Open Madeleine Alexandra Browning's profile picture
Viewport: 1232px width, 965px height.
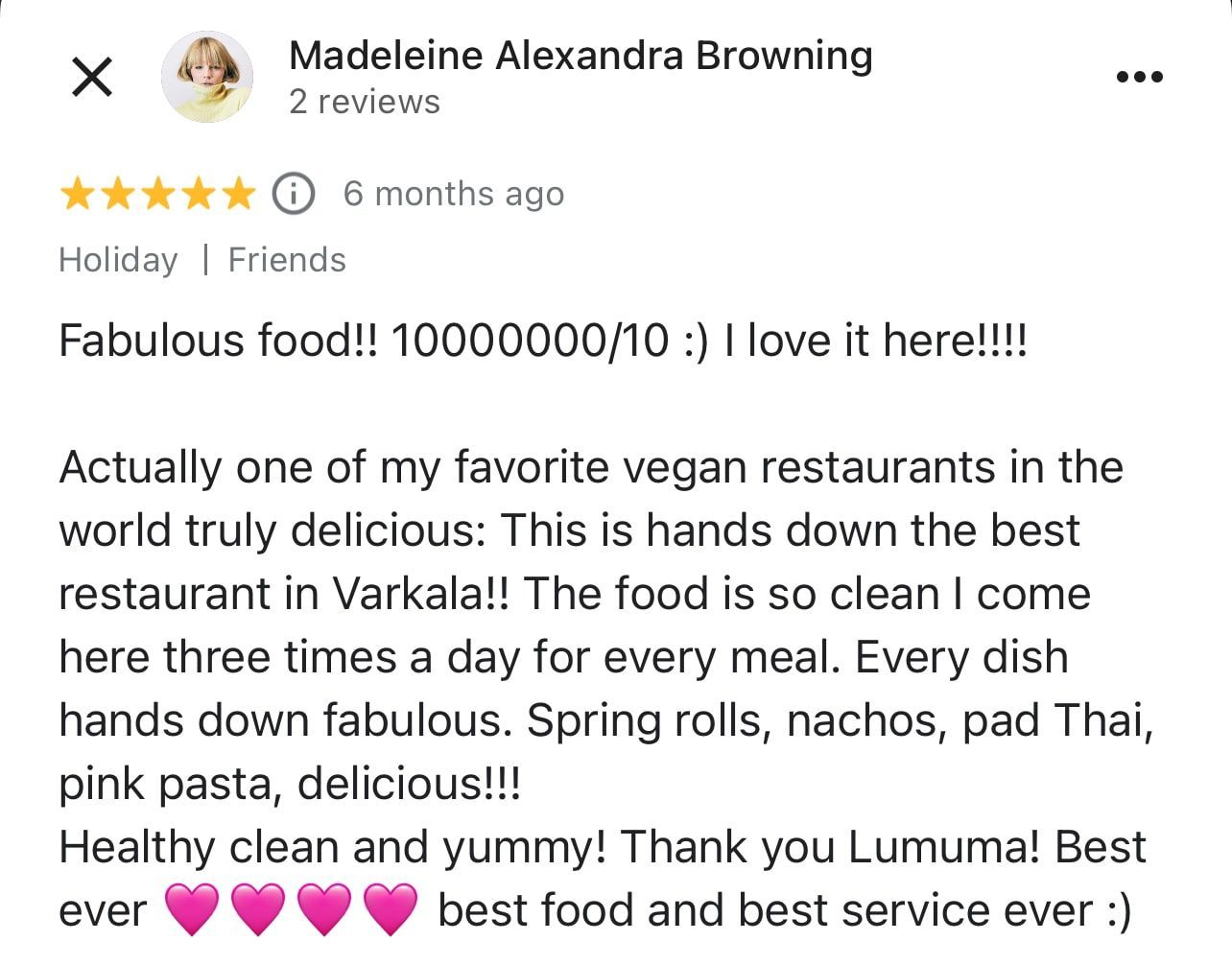click(x=207, y=77)
